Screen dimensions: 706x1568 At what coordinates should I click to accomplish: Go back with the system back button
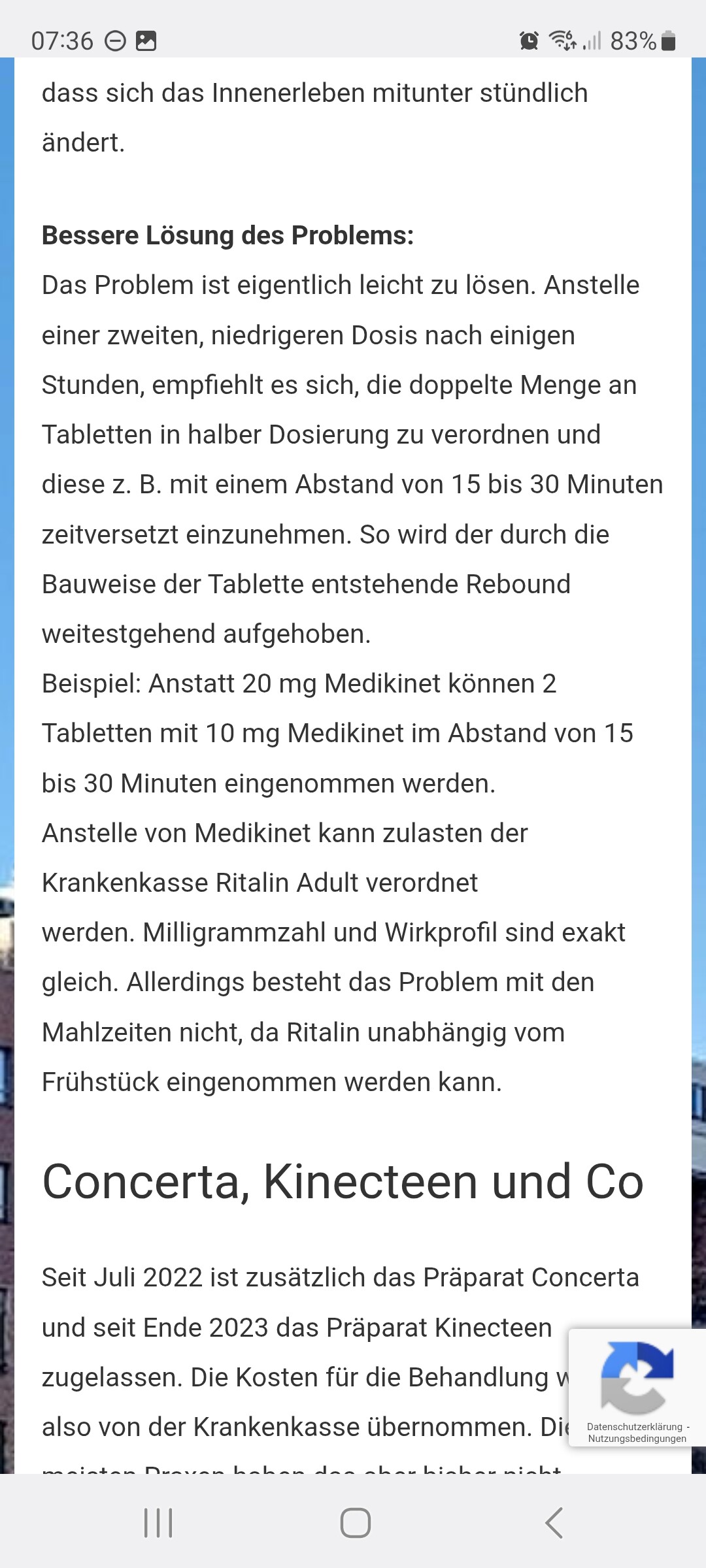[554, 1523]
